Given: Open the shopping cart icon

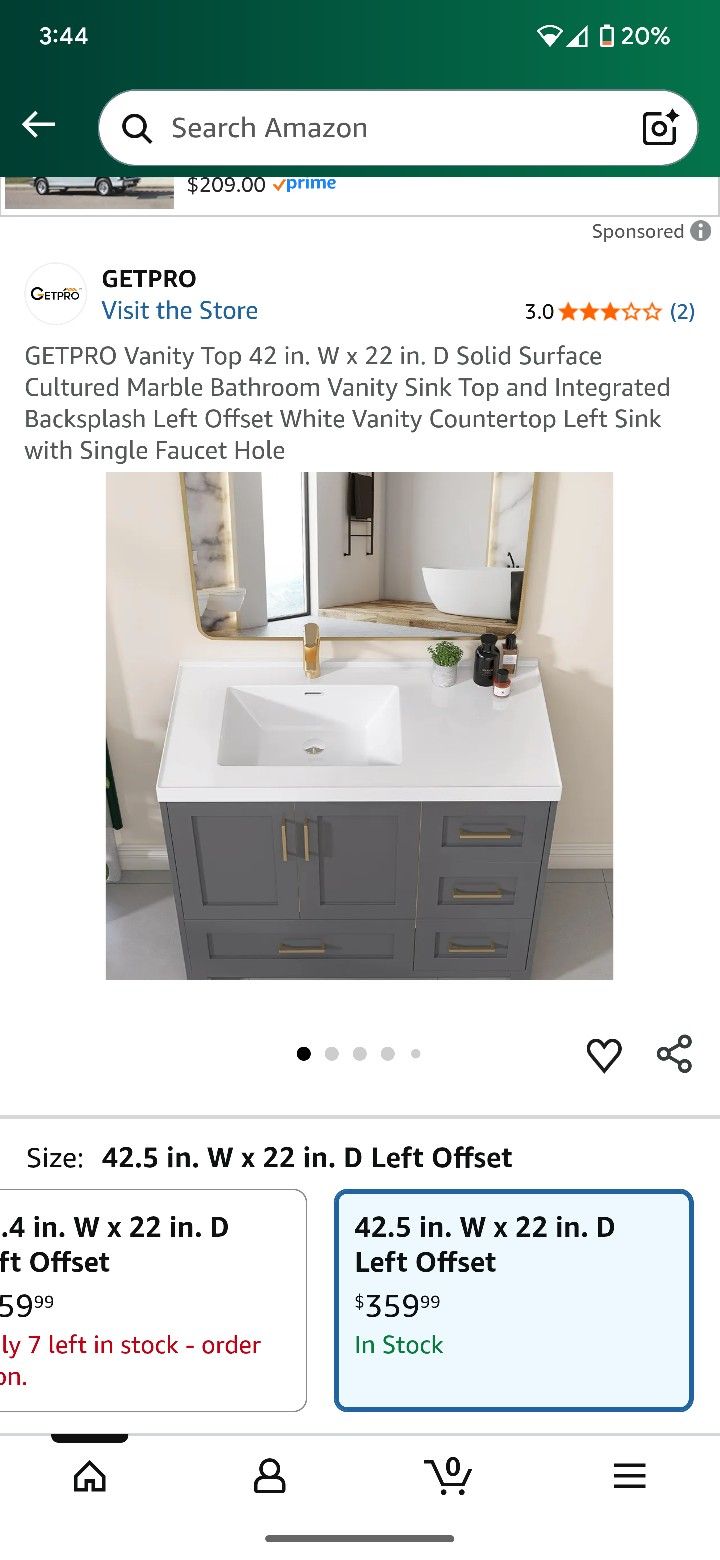Looking at the screenshot, I should (449, 1475).
